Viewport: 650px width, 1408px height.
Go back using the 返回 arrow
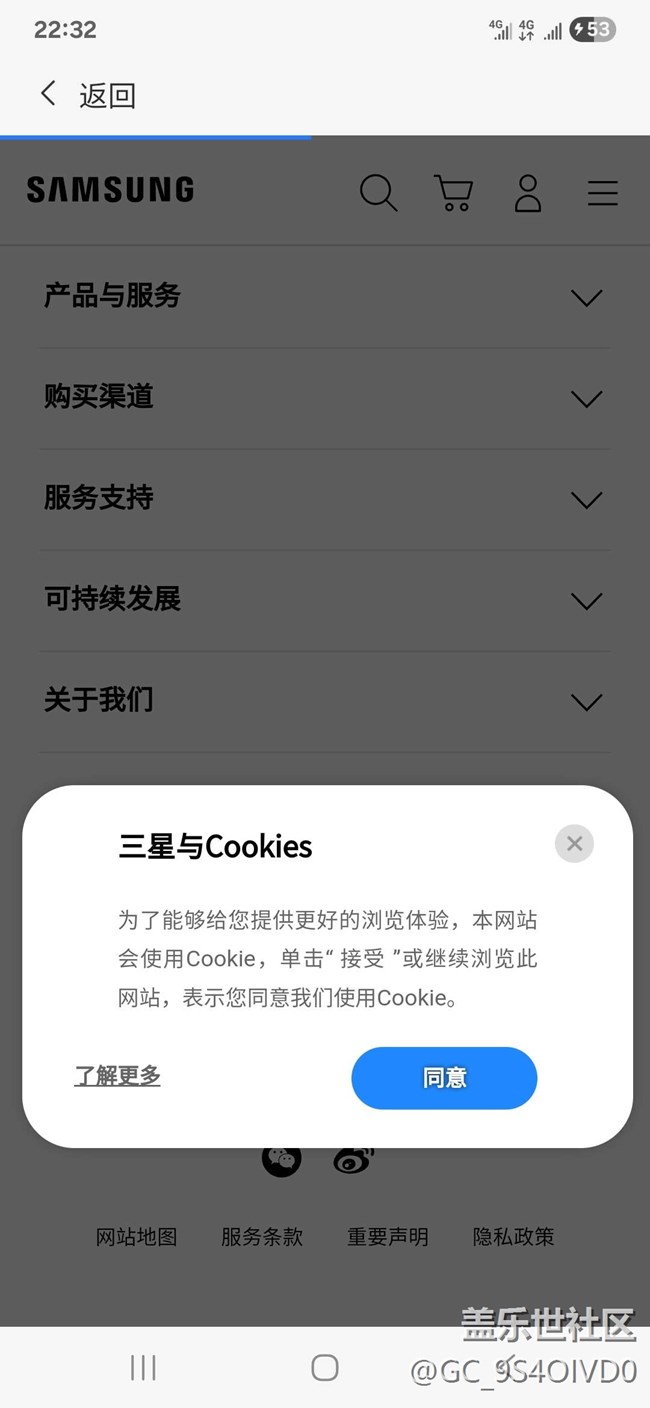click(47, 94)
